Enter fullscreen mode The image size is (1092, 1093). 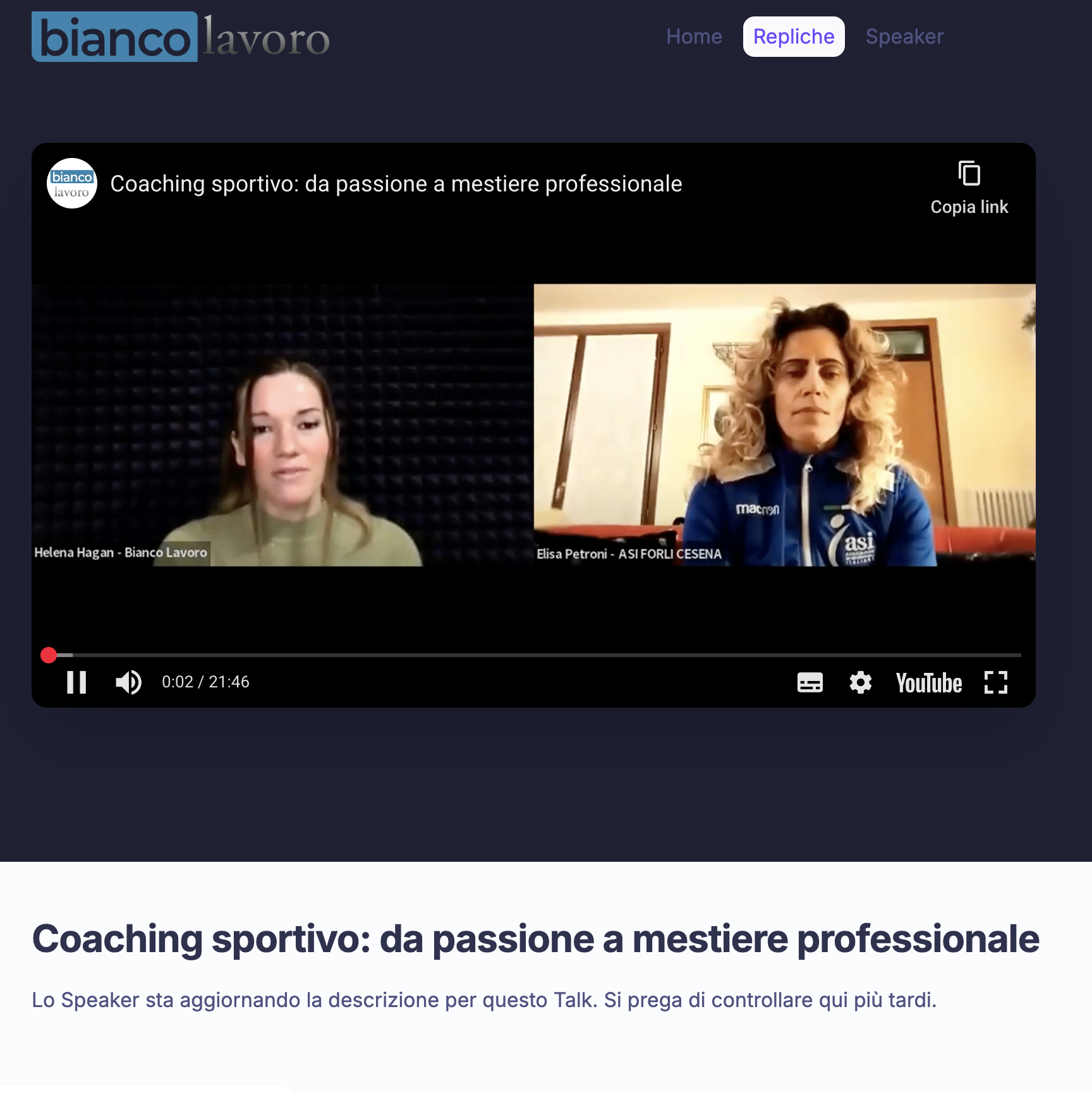click(995, 682)
